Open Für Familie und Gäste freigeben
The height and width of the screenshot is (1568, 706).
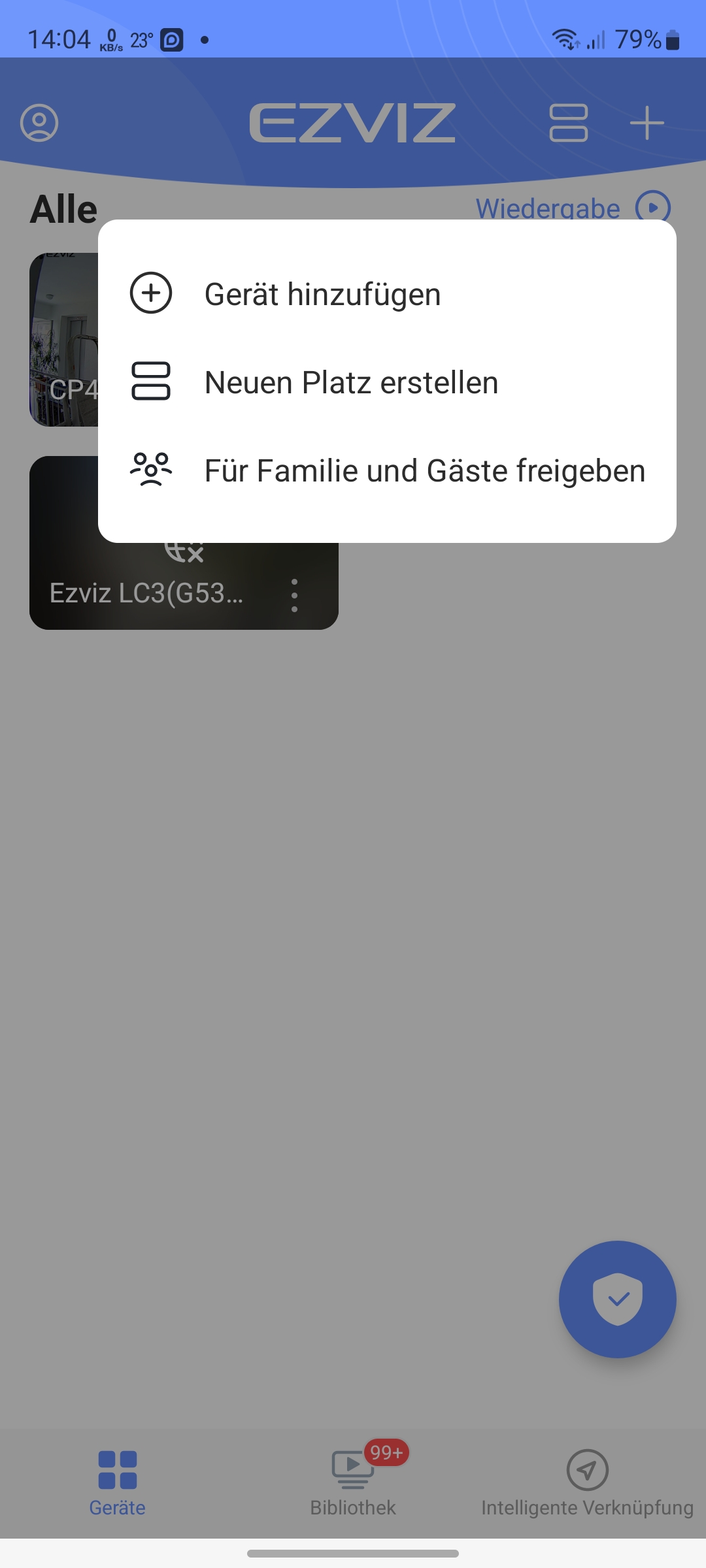pyautogui.click(x=424, y=470)
